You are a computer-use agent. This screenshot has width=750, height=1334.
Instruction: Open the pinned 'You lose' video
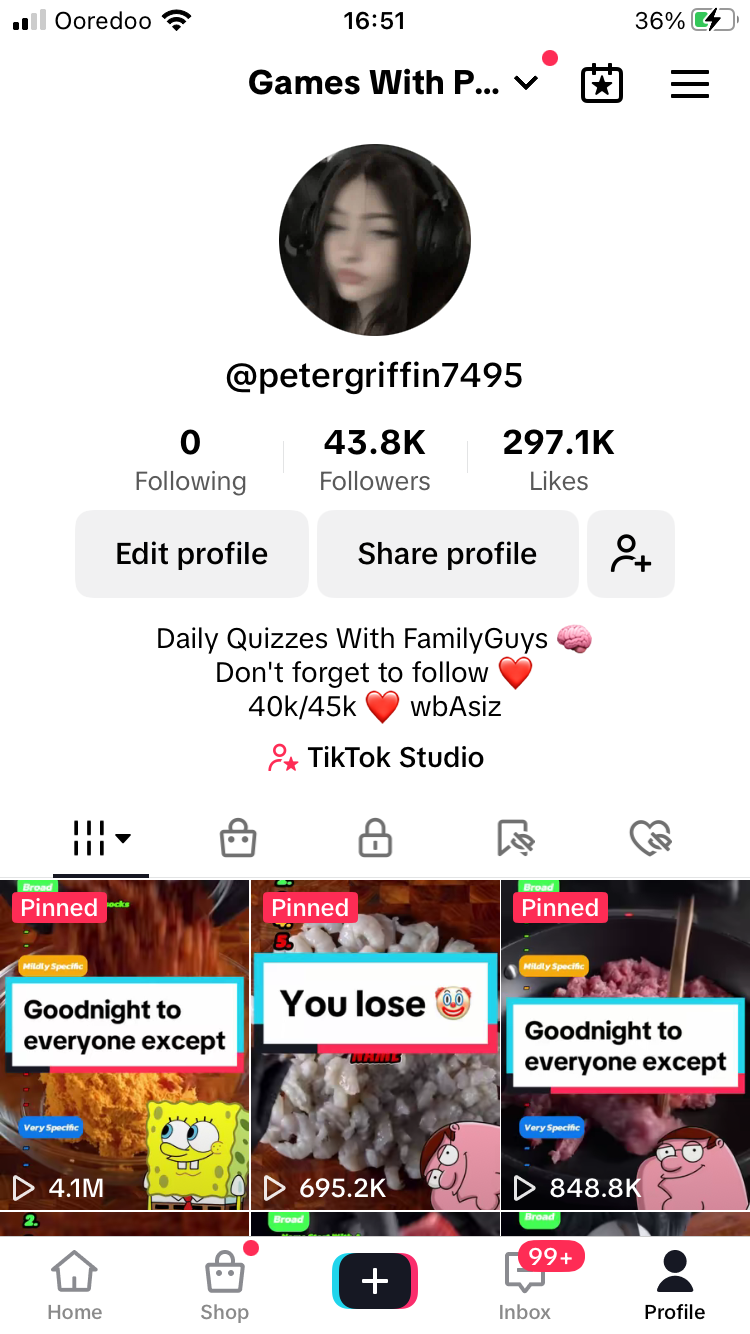pos(375,1045)
